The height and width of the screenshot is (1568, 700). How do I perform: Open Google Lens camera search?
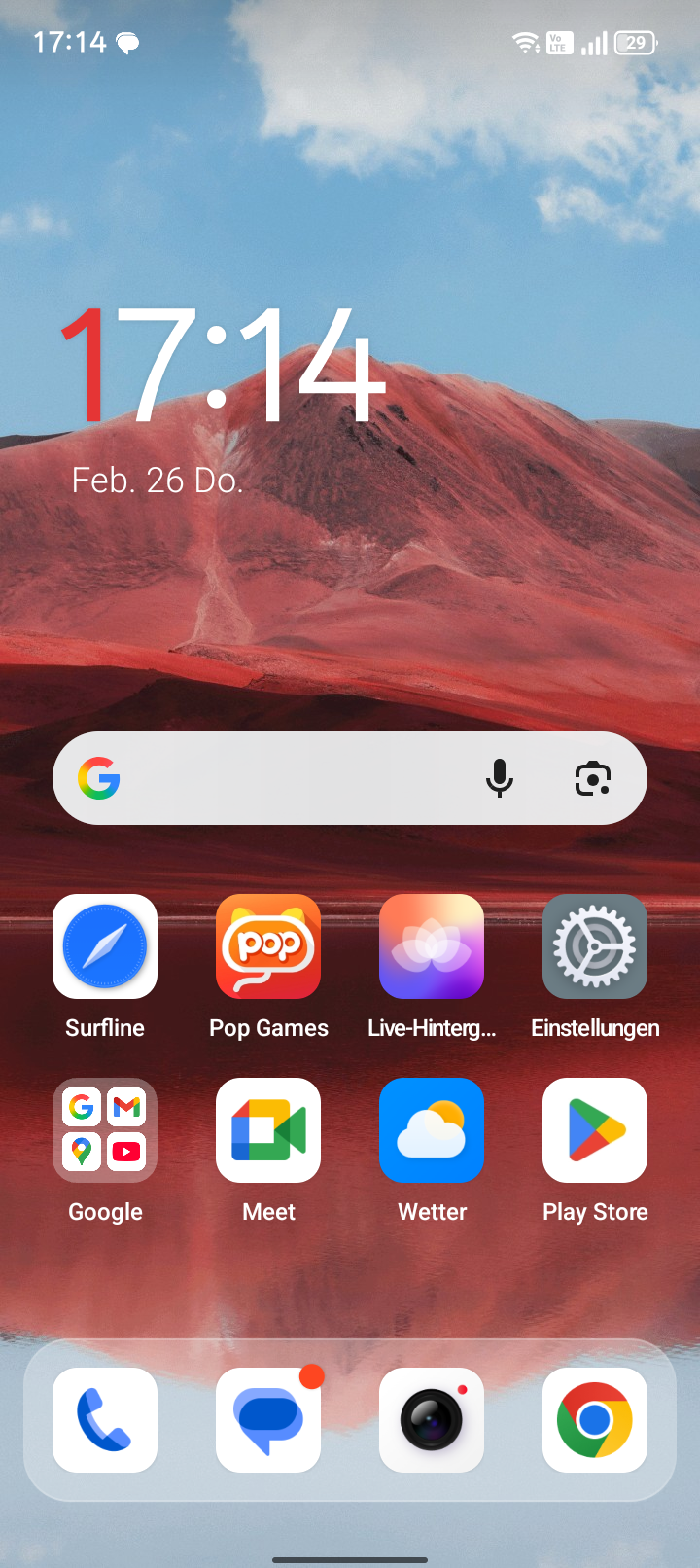[x=592, y=778]
